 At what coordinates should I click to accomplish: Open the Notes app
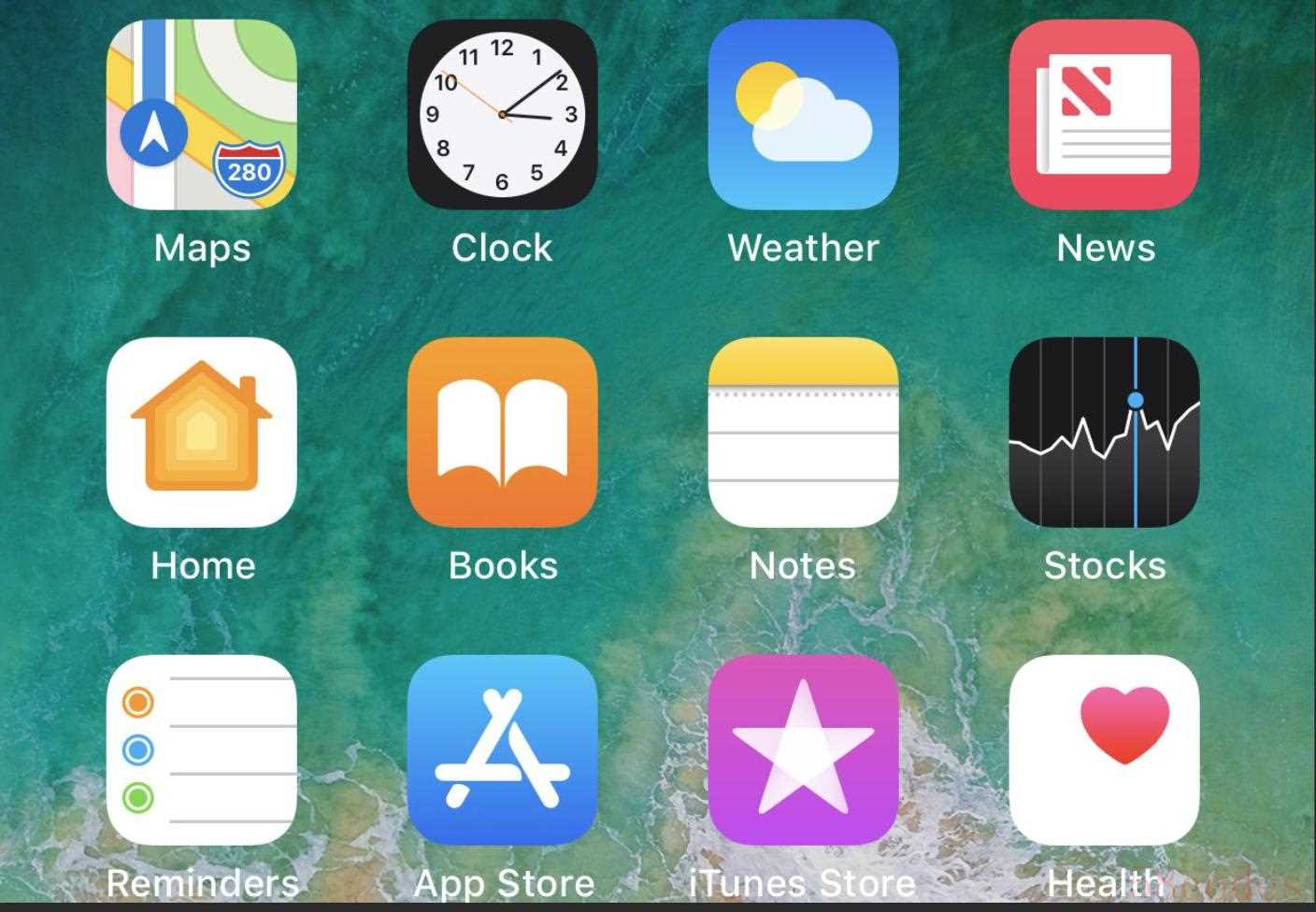(803, 432)
